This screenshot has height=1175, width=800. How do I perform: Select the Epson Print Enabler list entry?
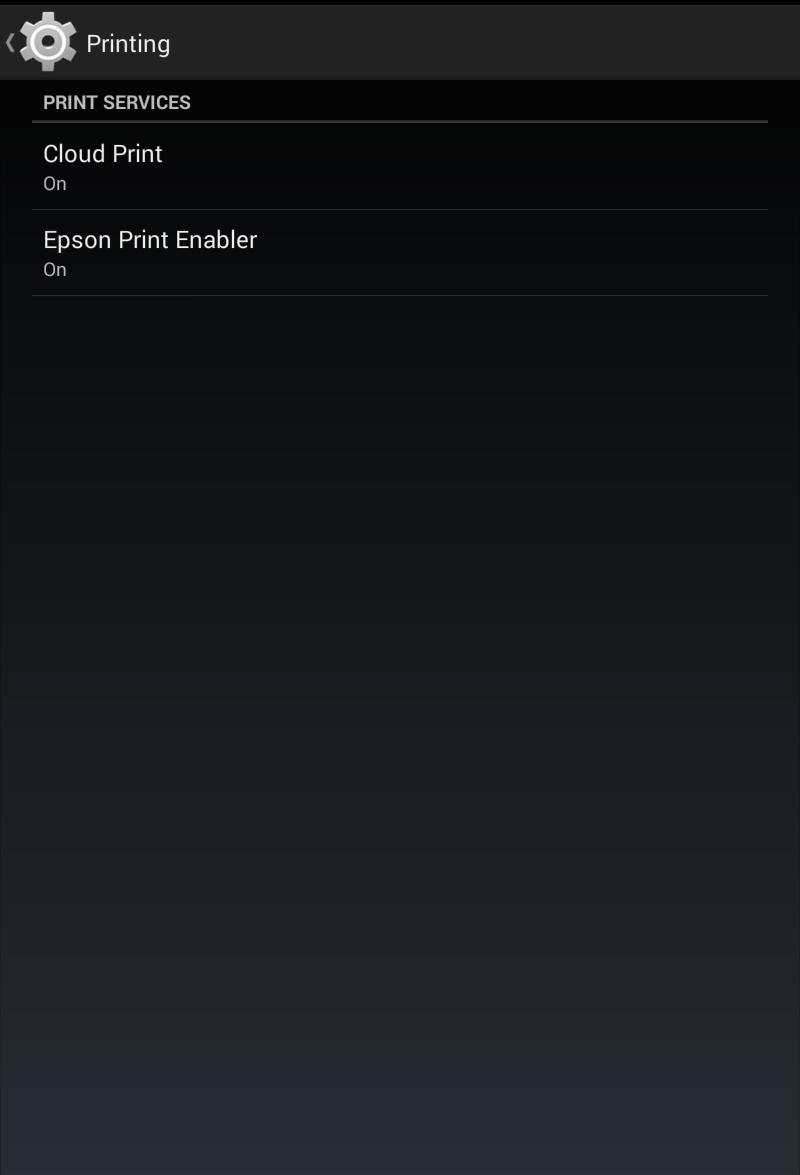pos(150,240)
